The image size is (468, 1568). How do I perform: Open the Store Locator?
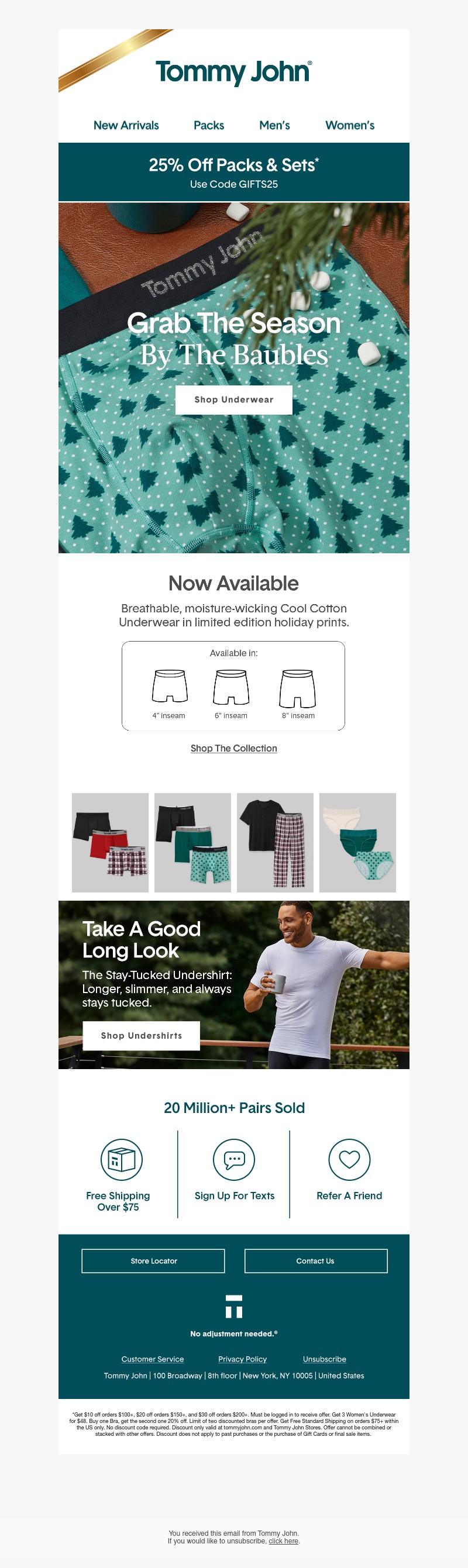tap(153, 1260)
